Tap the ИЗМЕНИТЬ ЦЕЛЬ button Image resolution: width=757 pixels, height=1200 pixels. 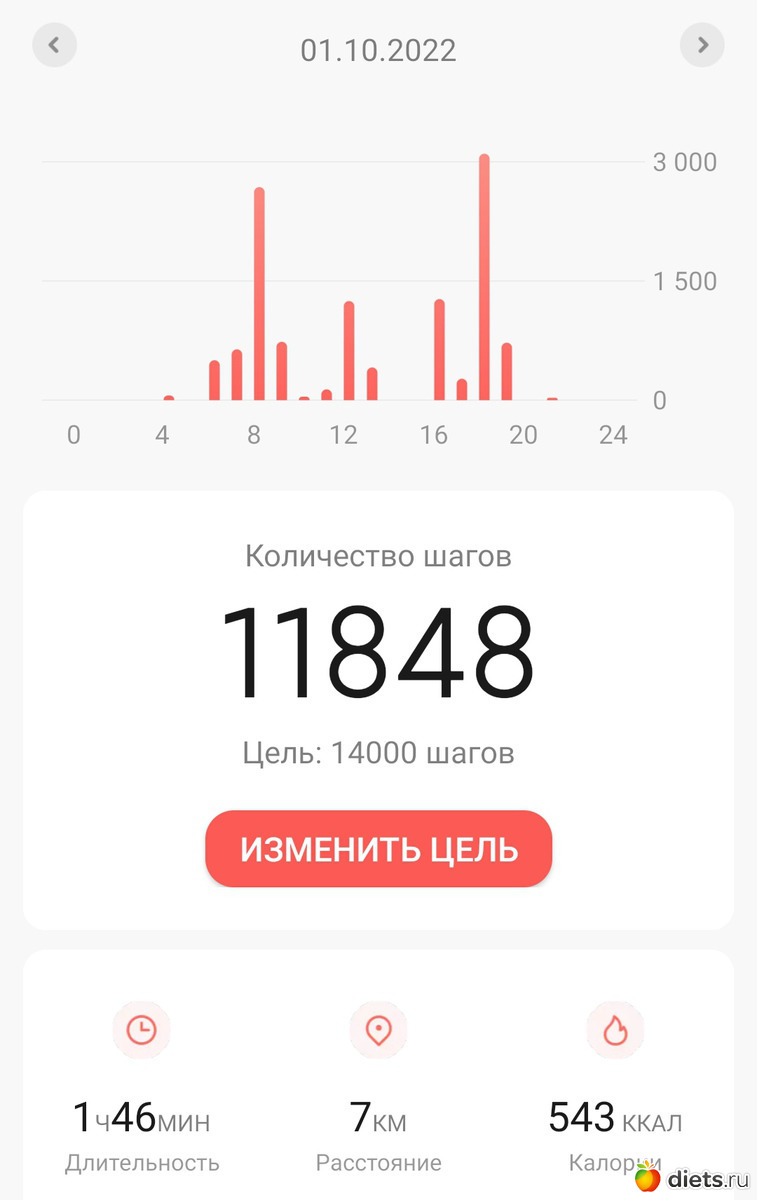pyautogui.click(x=378, y=849)
